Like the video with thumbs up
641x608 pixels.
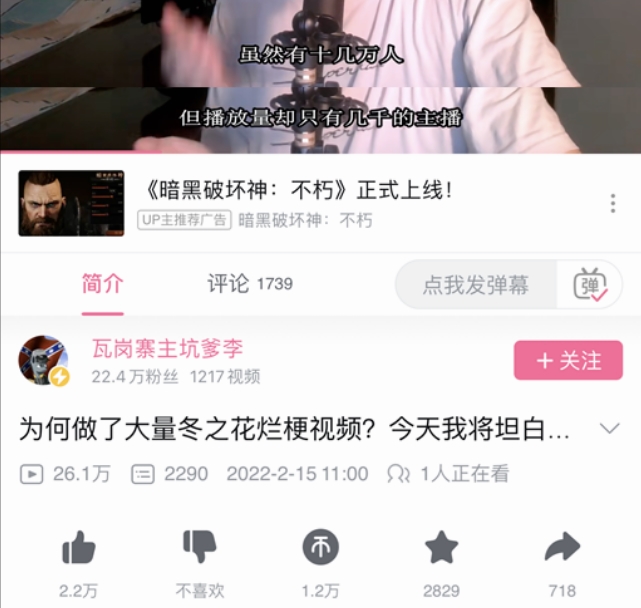[78, 547]
